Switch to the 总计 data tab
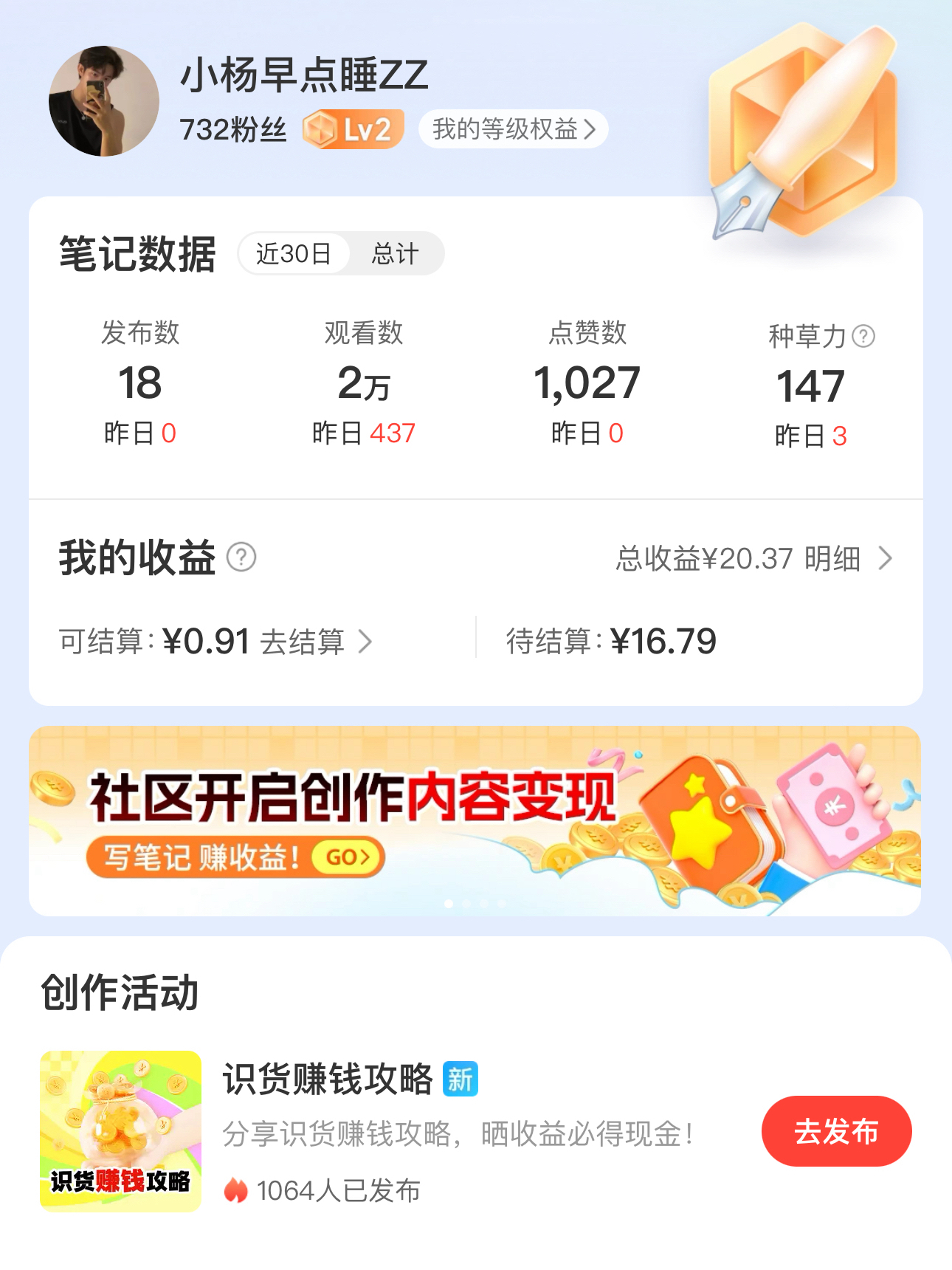 (x=395, y=254)
